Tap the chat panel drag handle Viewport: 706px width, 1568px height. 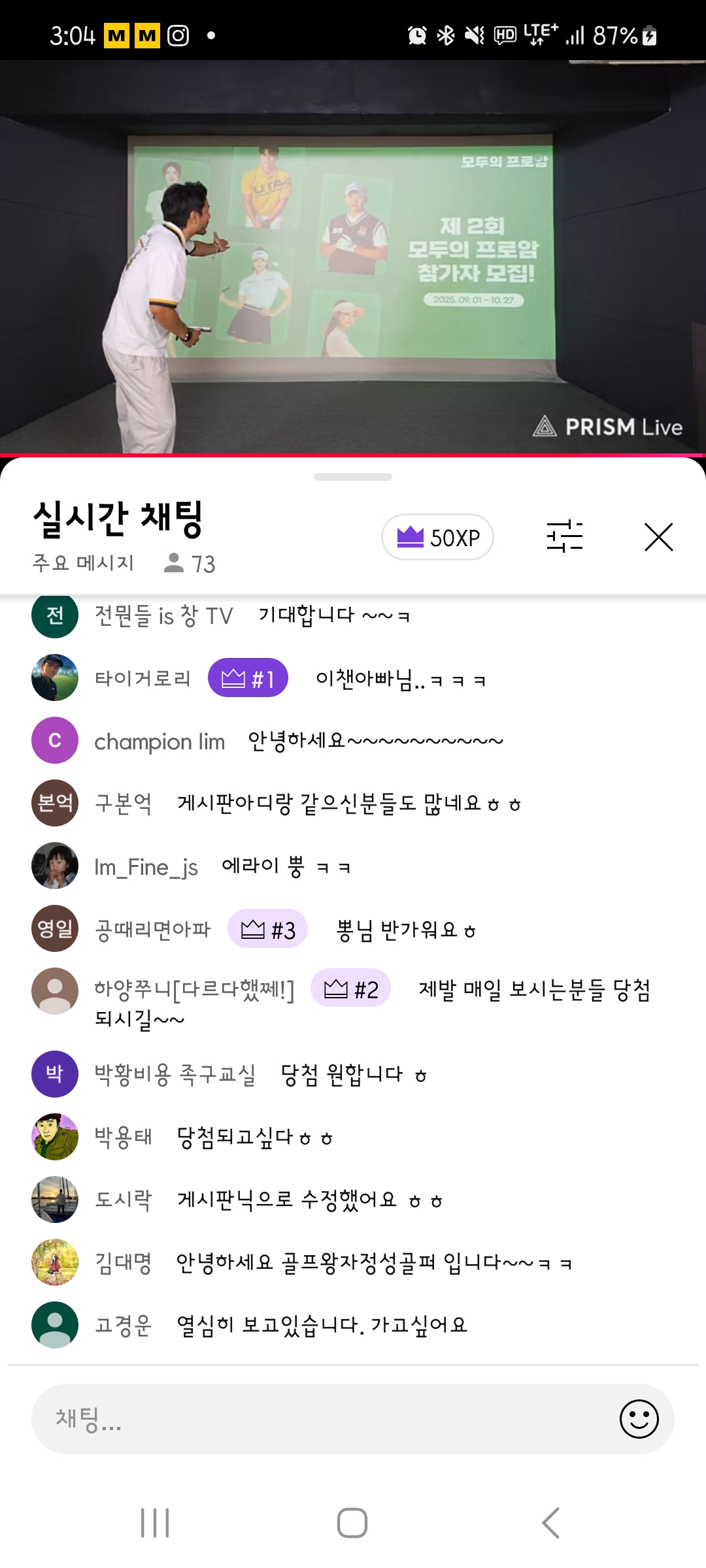click(353, 477)
